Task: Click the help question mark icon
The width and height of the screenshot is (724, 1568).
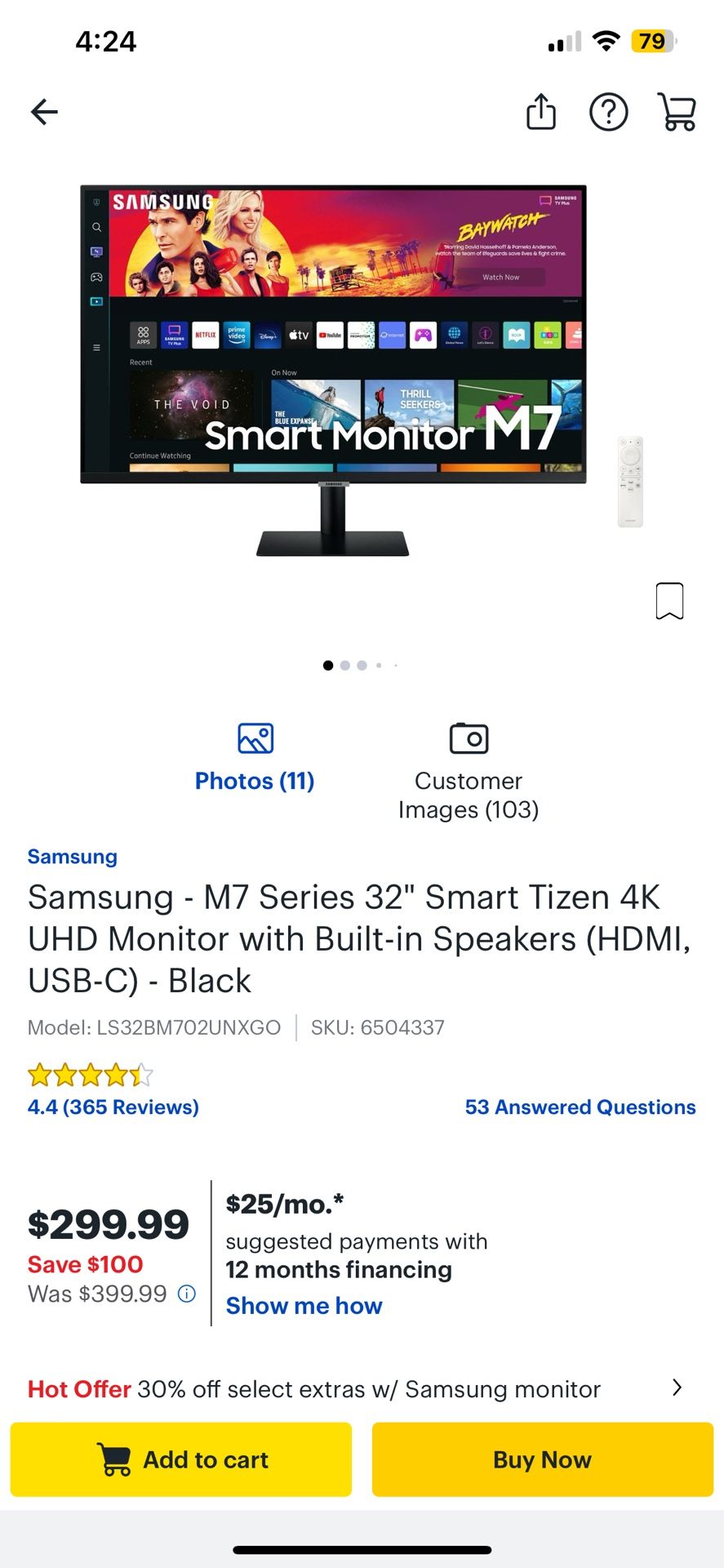Action: (x=609, y=112)
